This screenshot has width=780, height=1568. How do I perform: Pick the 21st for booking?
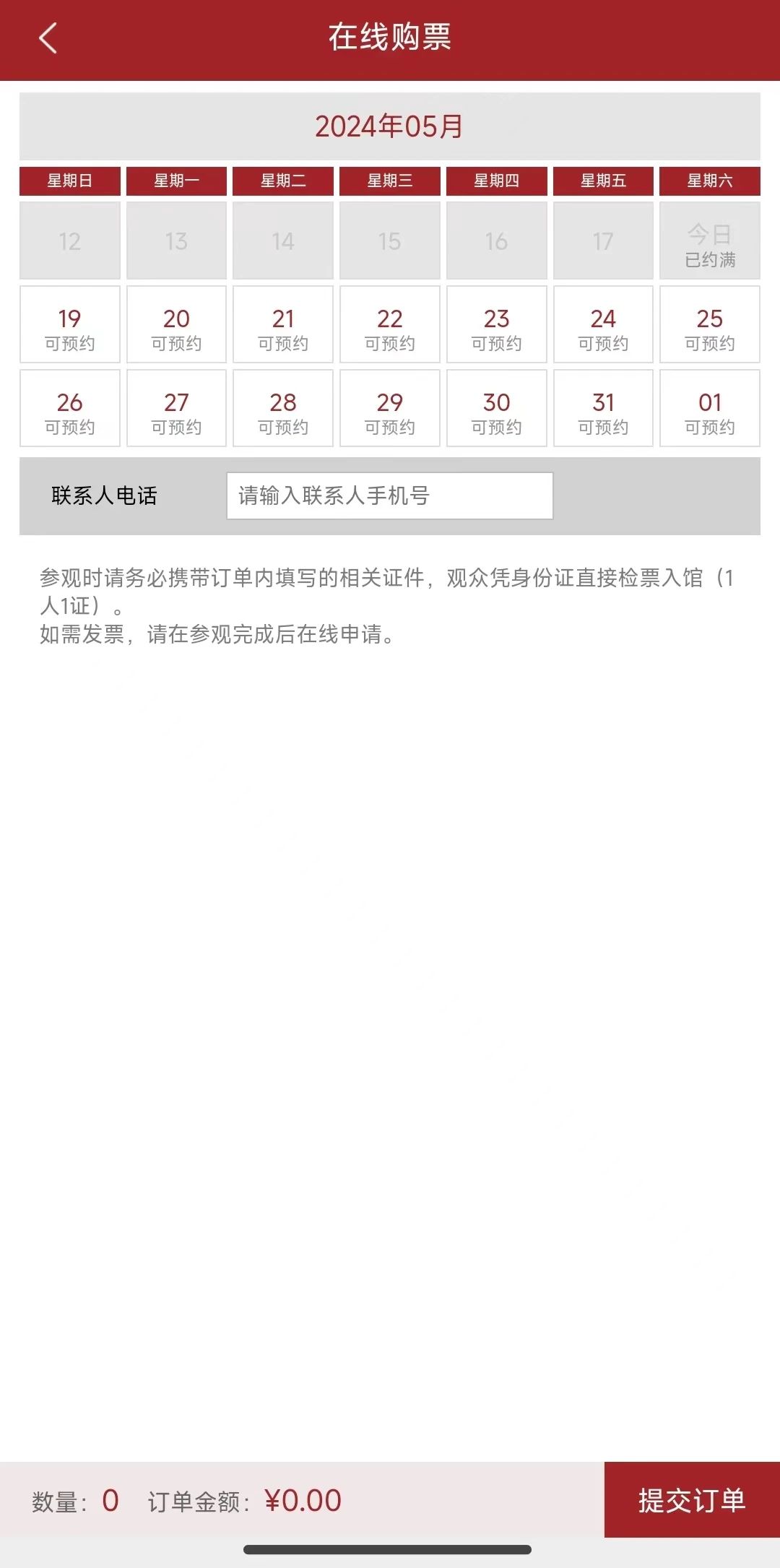click(x=283, y=325)
